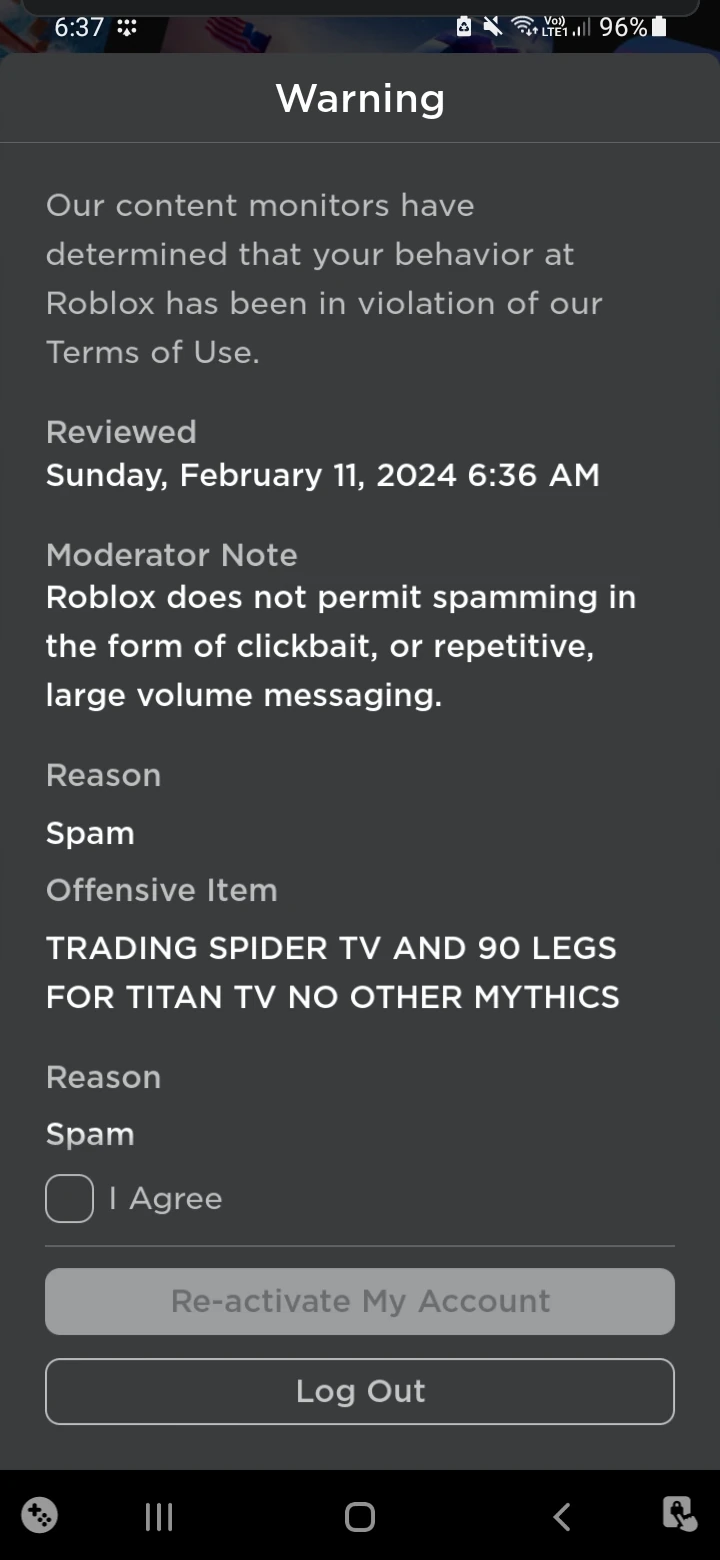Go to the home screen
Screen dimensions: 720x1560
[360, 1517]
